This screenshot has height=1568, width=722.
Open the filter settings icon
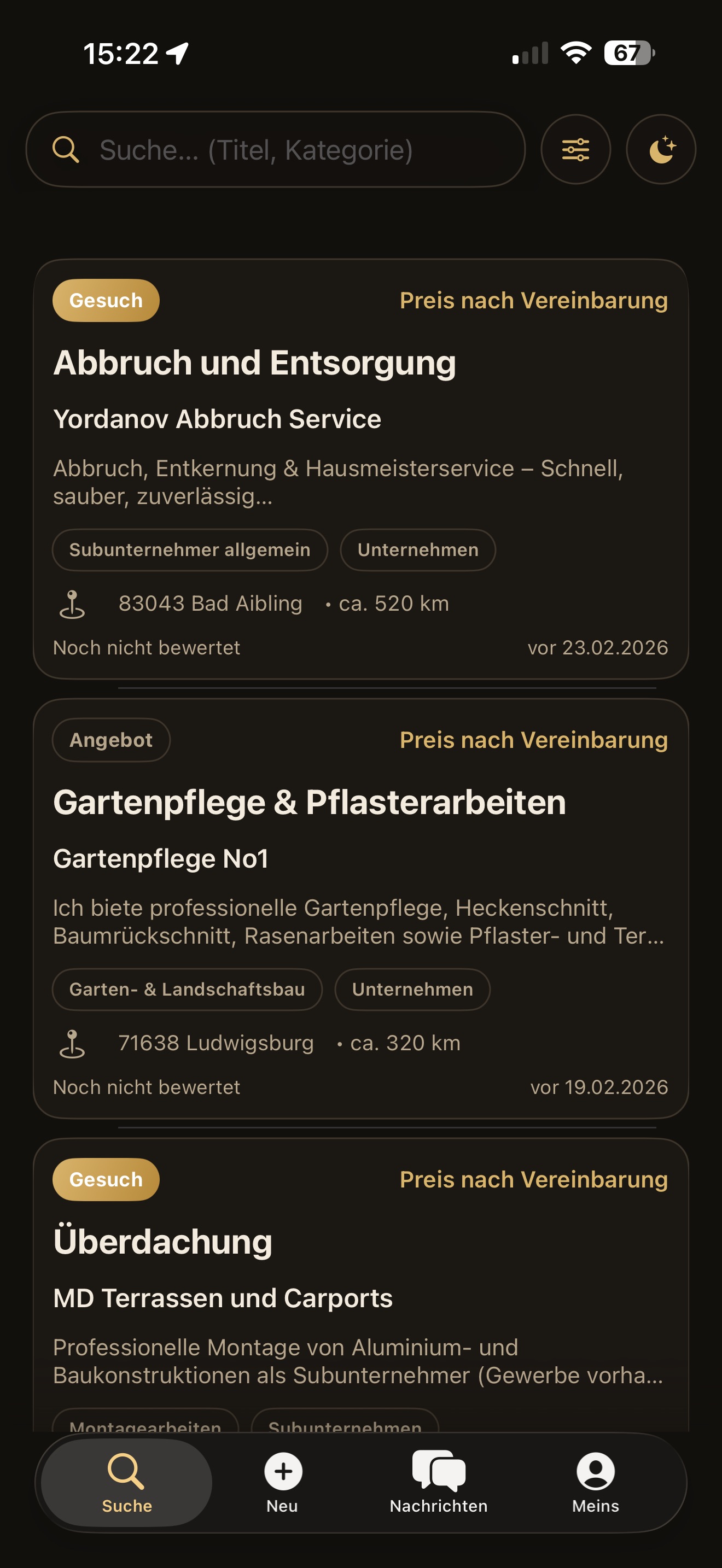click(x=575, y=150)
